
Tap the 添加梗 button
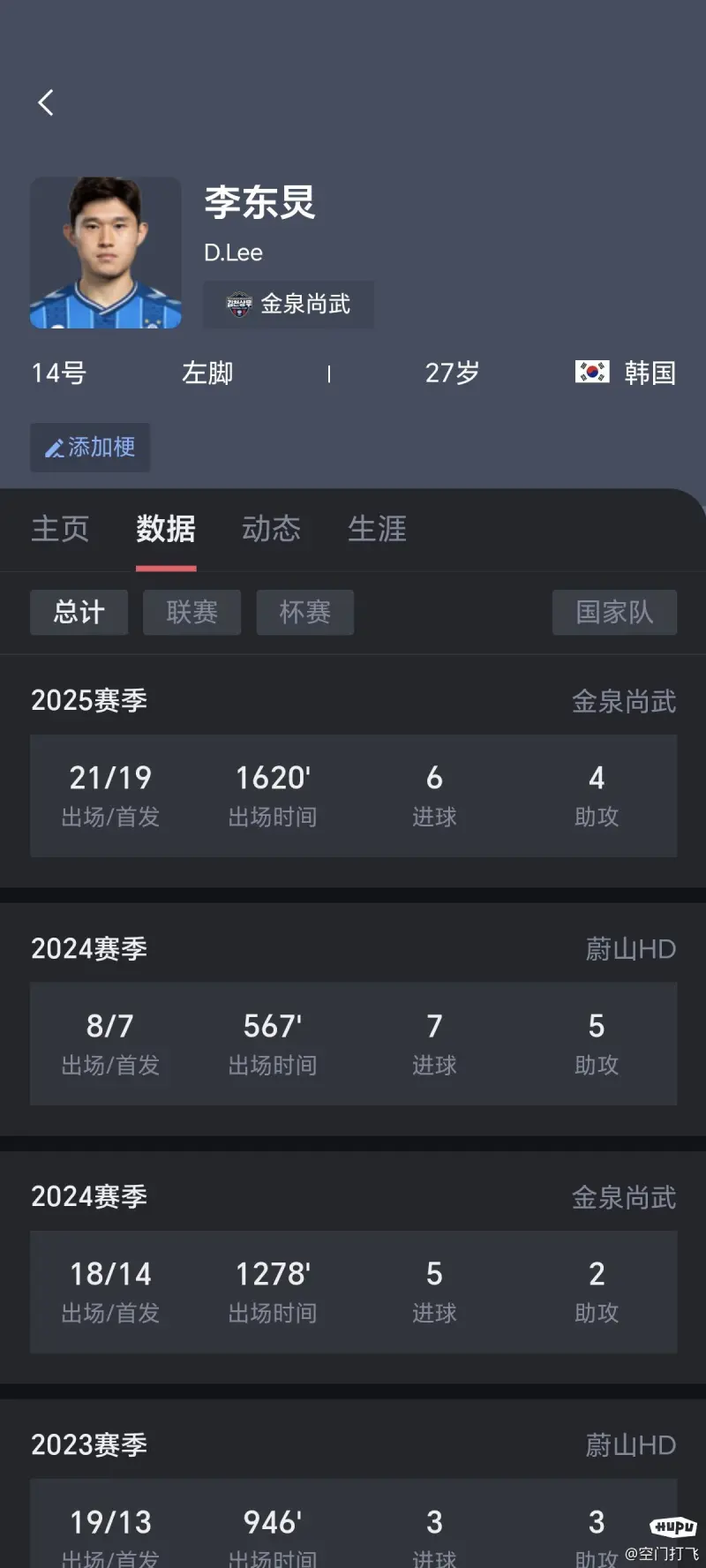[90, 447]
